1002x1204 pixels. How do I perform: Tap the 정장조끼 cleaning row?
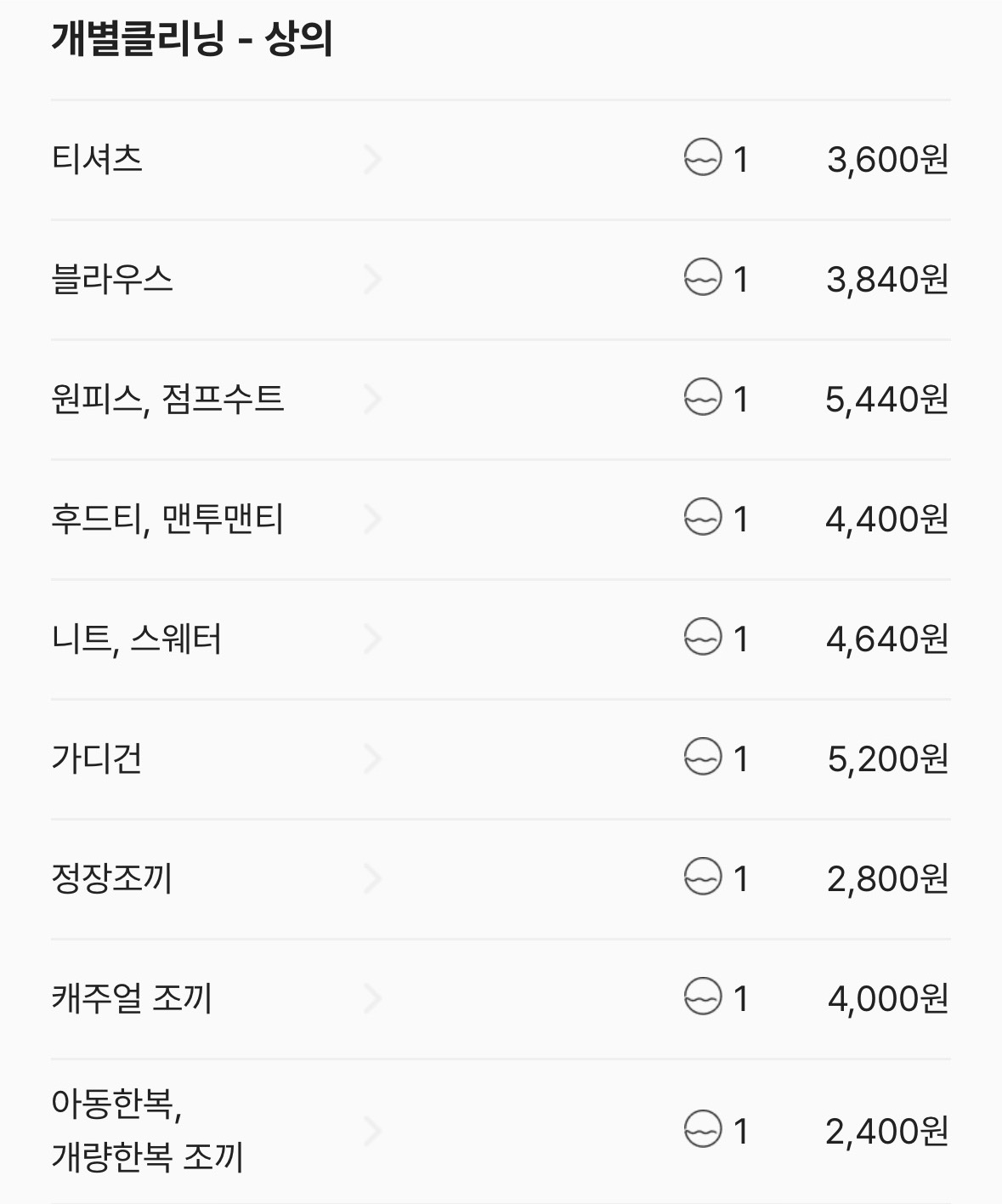(x=501, y=879)
